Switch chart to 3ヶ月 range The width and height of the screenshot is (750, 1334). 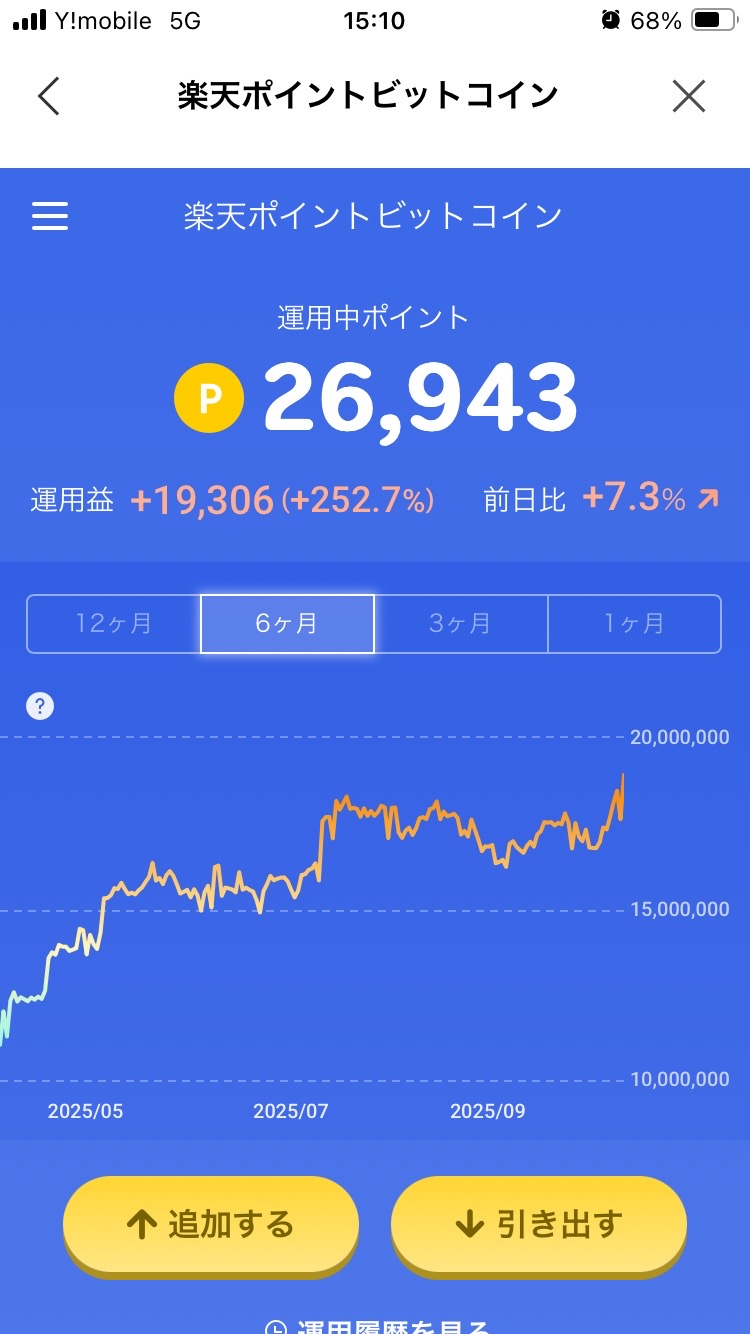tap(461, 624)
